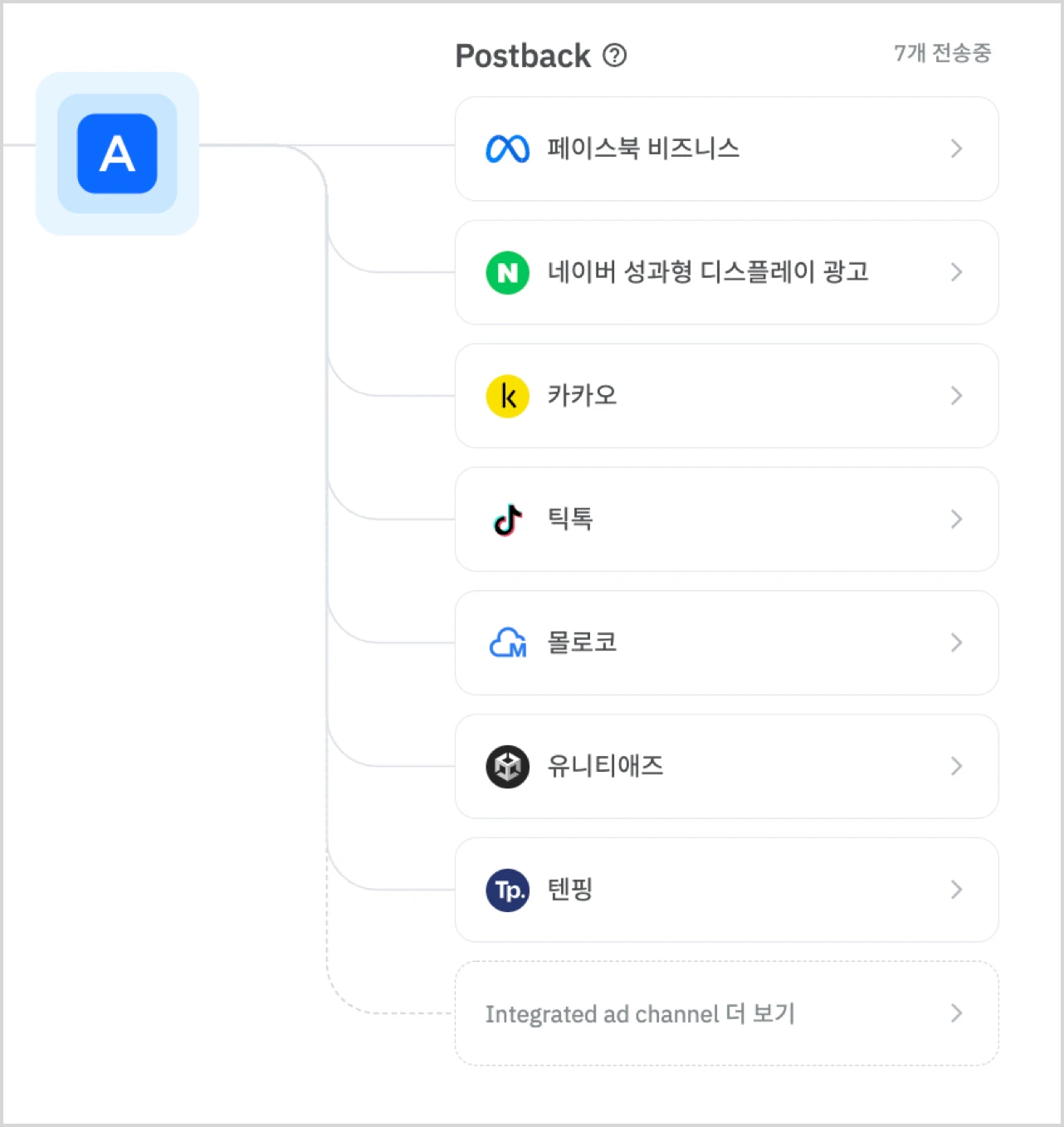Open the 유니티애즈 postback row
Screen dimensions: 1064x1127
pos(725,766)
